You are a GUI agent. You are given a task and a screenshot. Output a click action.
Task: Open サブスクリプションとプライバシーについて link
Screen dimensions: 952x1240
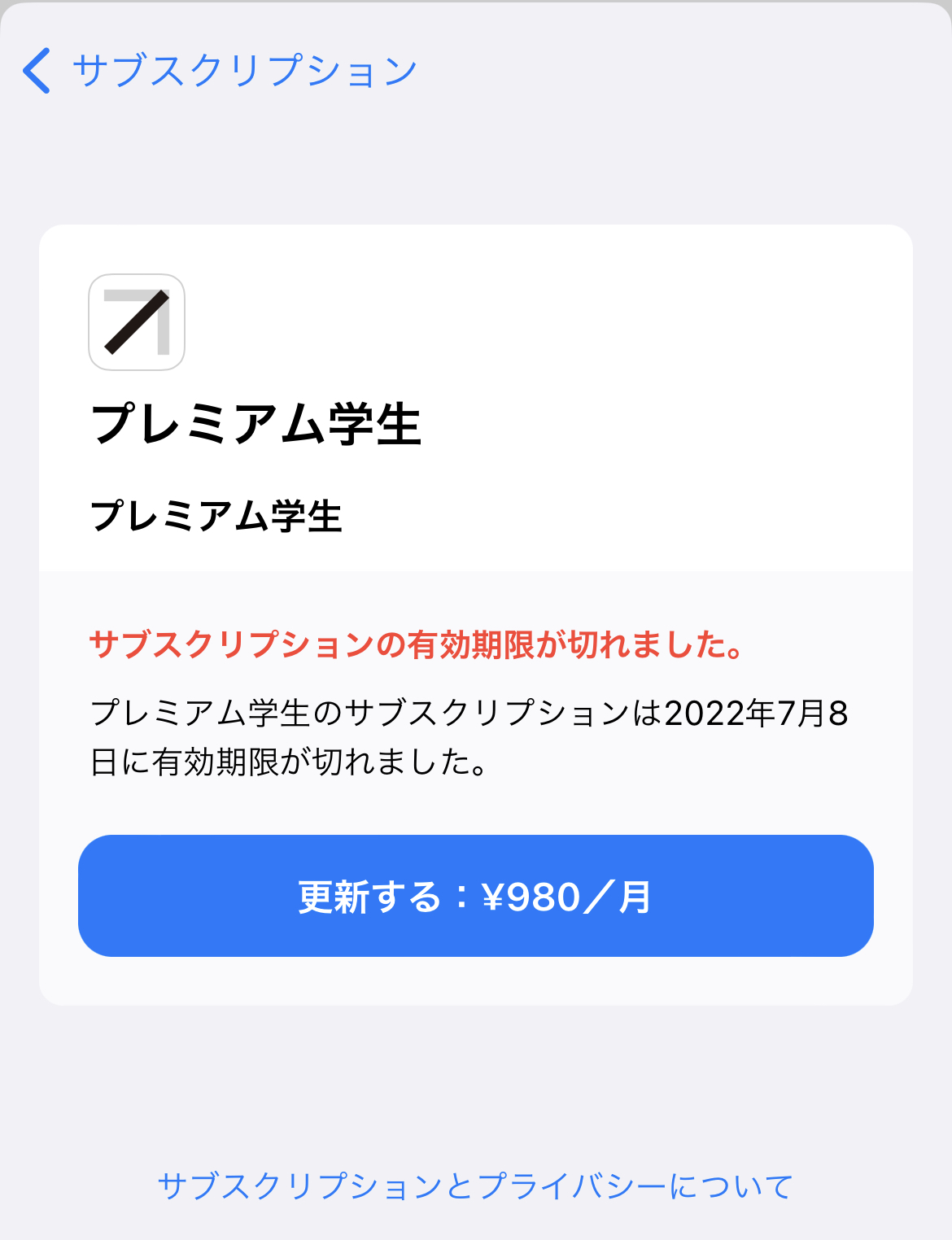pyautogui.click(x=475, y=1186)
